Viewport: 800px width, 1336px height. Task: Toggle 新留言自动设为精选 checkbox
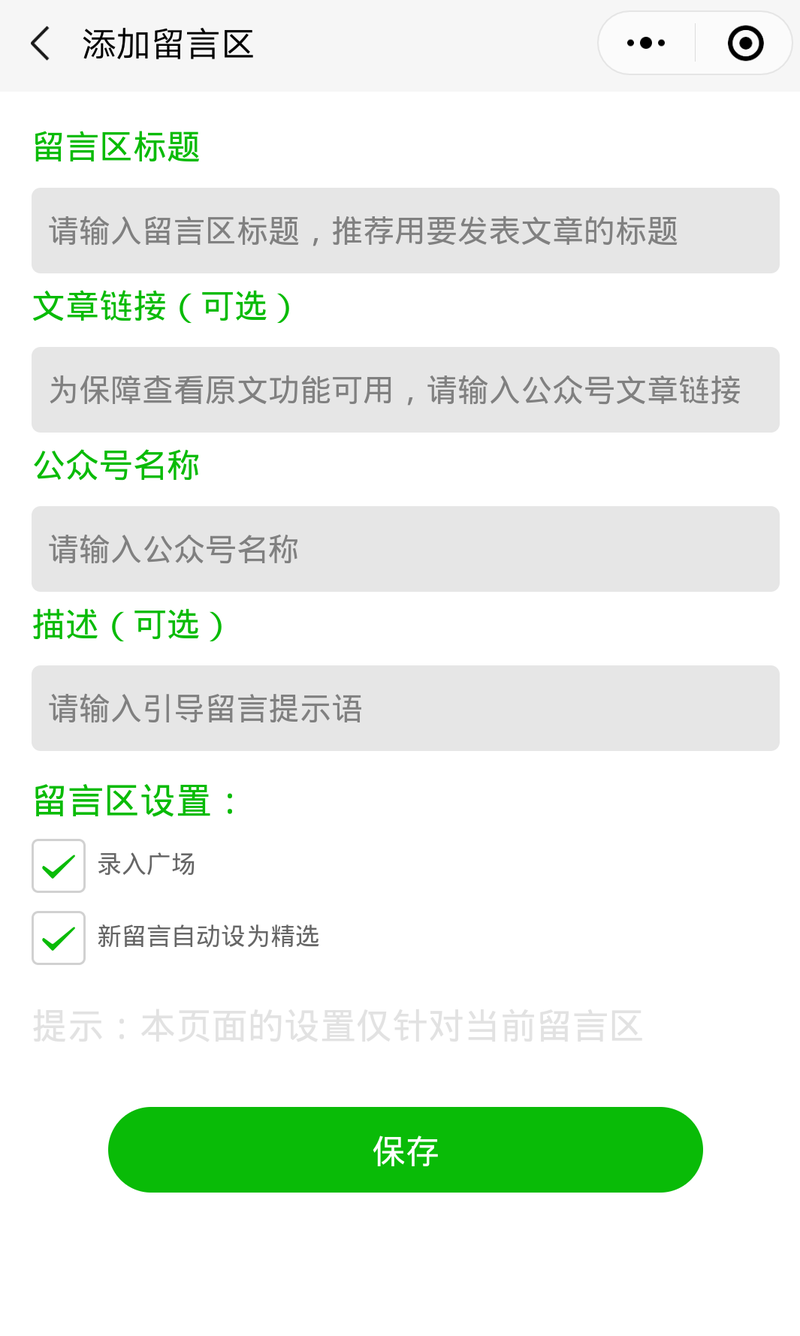click(x=58, y=938)
